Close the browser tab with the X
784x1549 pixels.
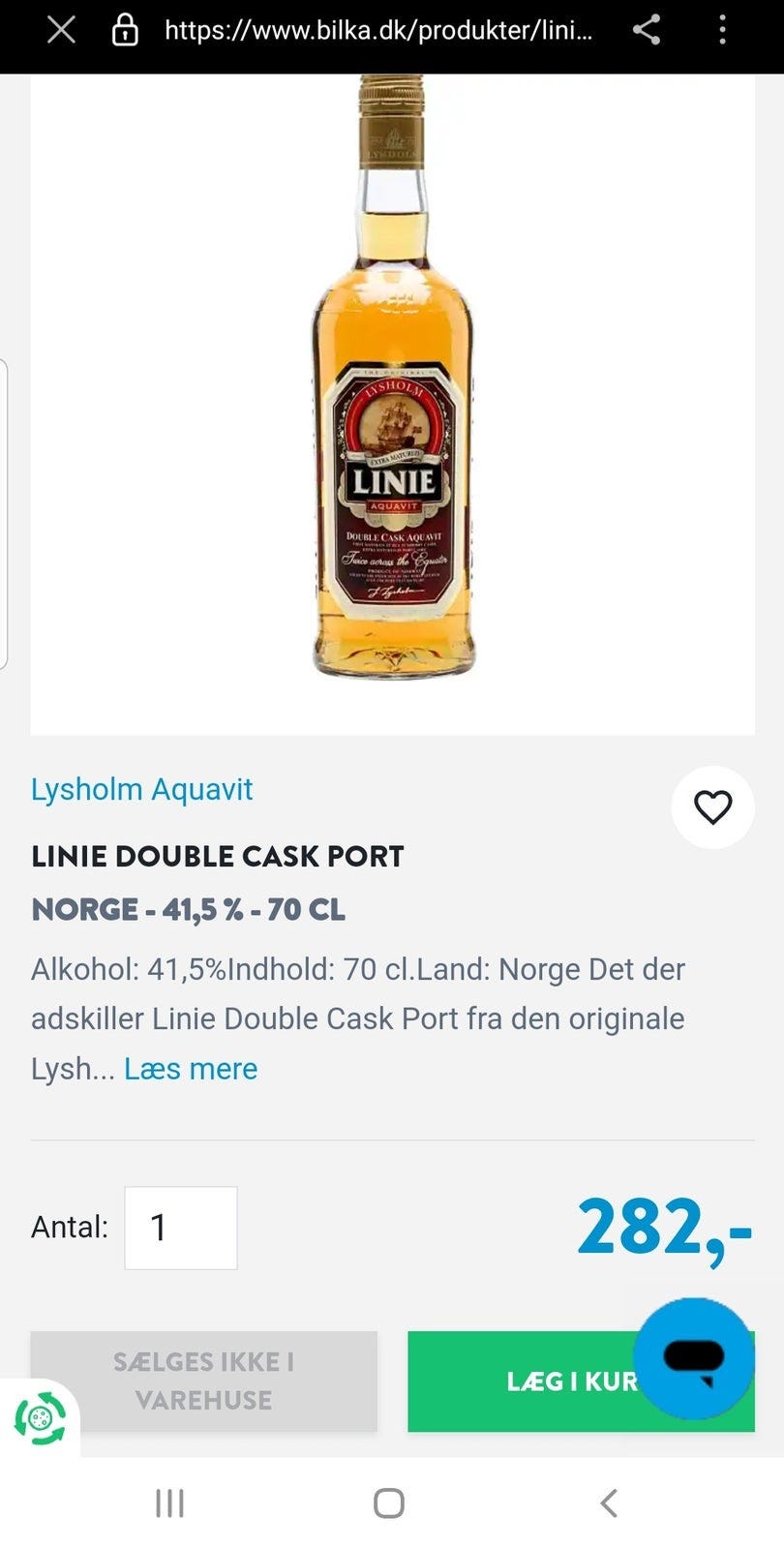[61, 31]
